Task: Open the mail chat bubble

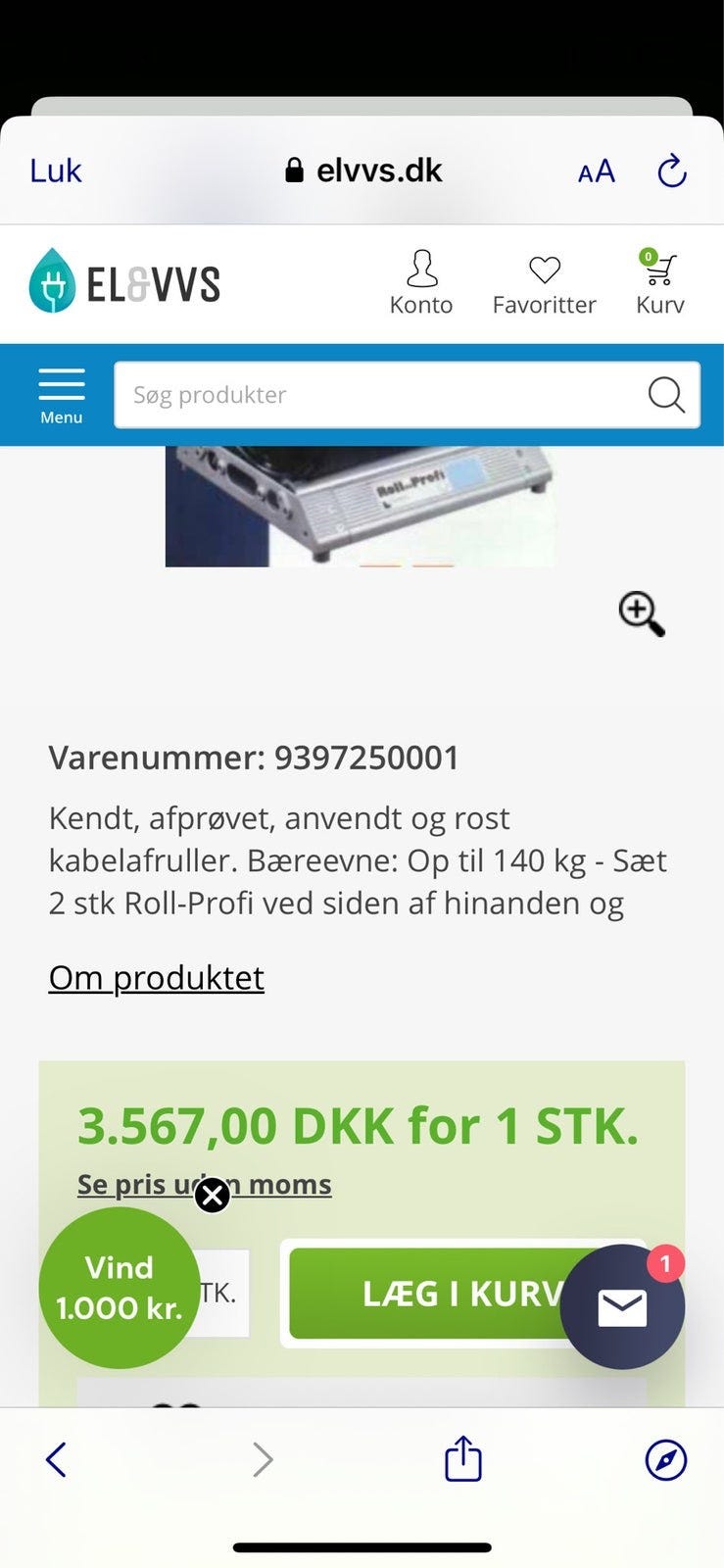Action: [622, 1306]
